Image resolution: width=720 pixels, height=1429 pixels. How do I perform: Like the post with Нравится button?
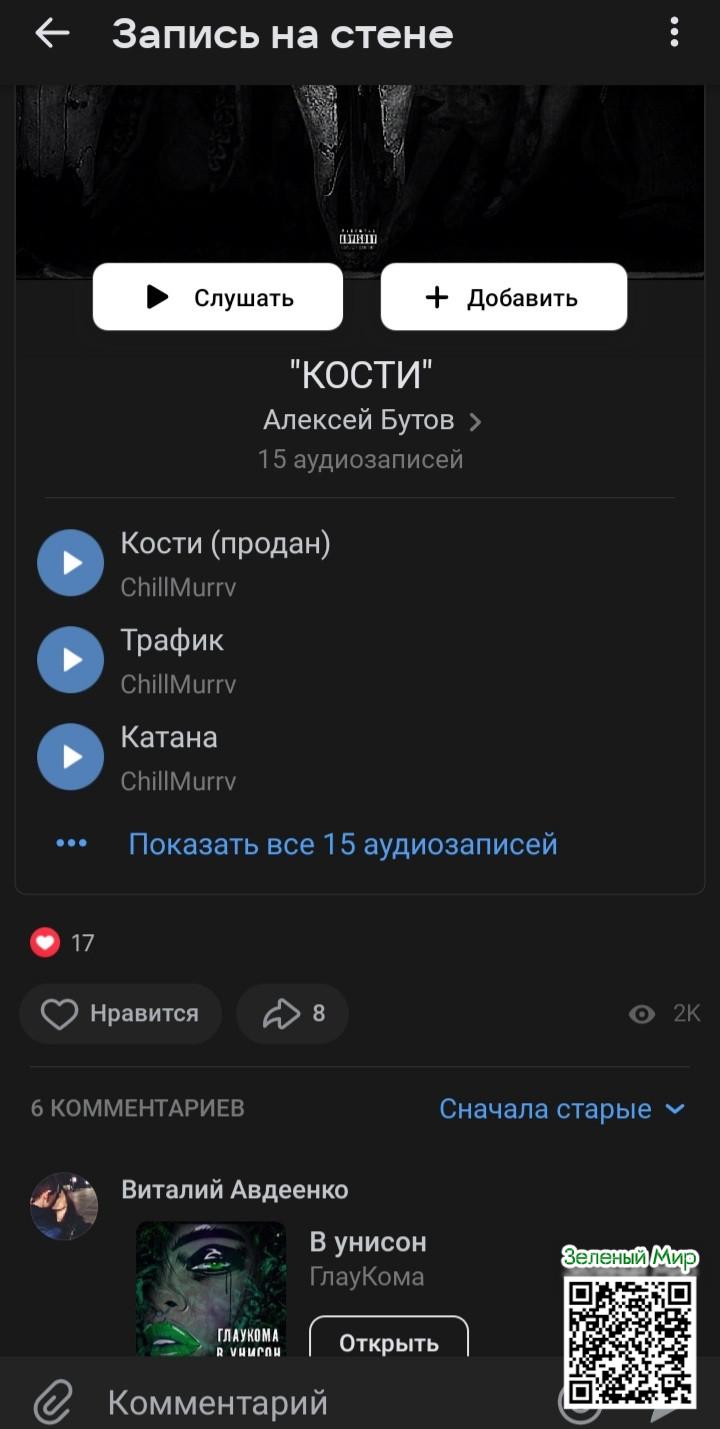coord(120,1014)
